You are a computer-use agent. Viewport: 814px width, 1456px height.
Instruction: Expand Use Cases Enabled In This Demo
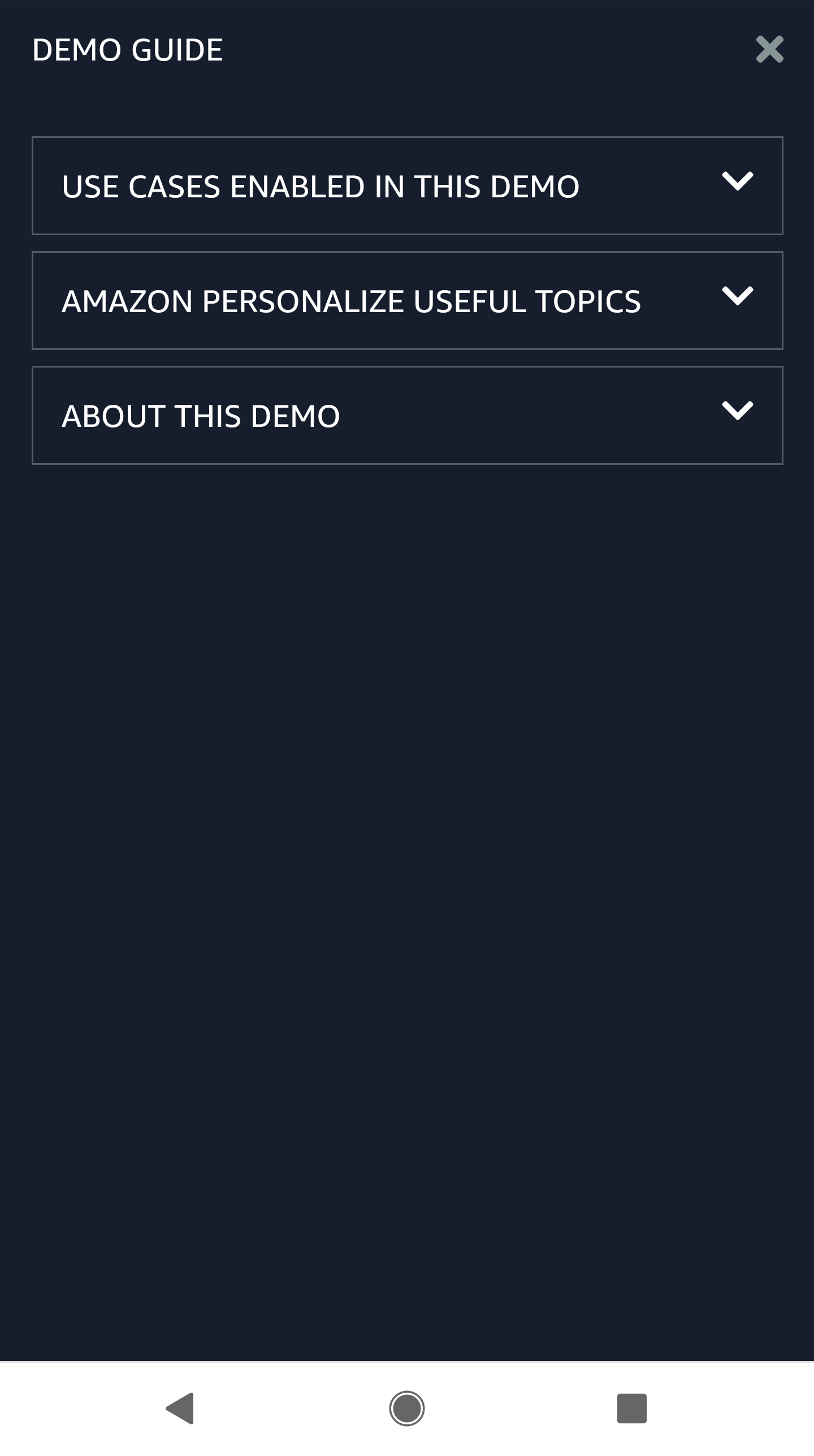pos(407,185)
